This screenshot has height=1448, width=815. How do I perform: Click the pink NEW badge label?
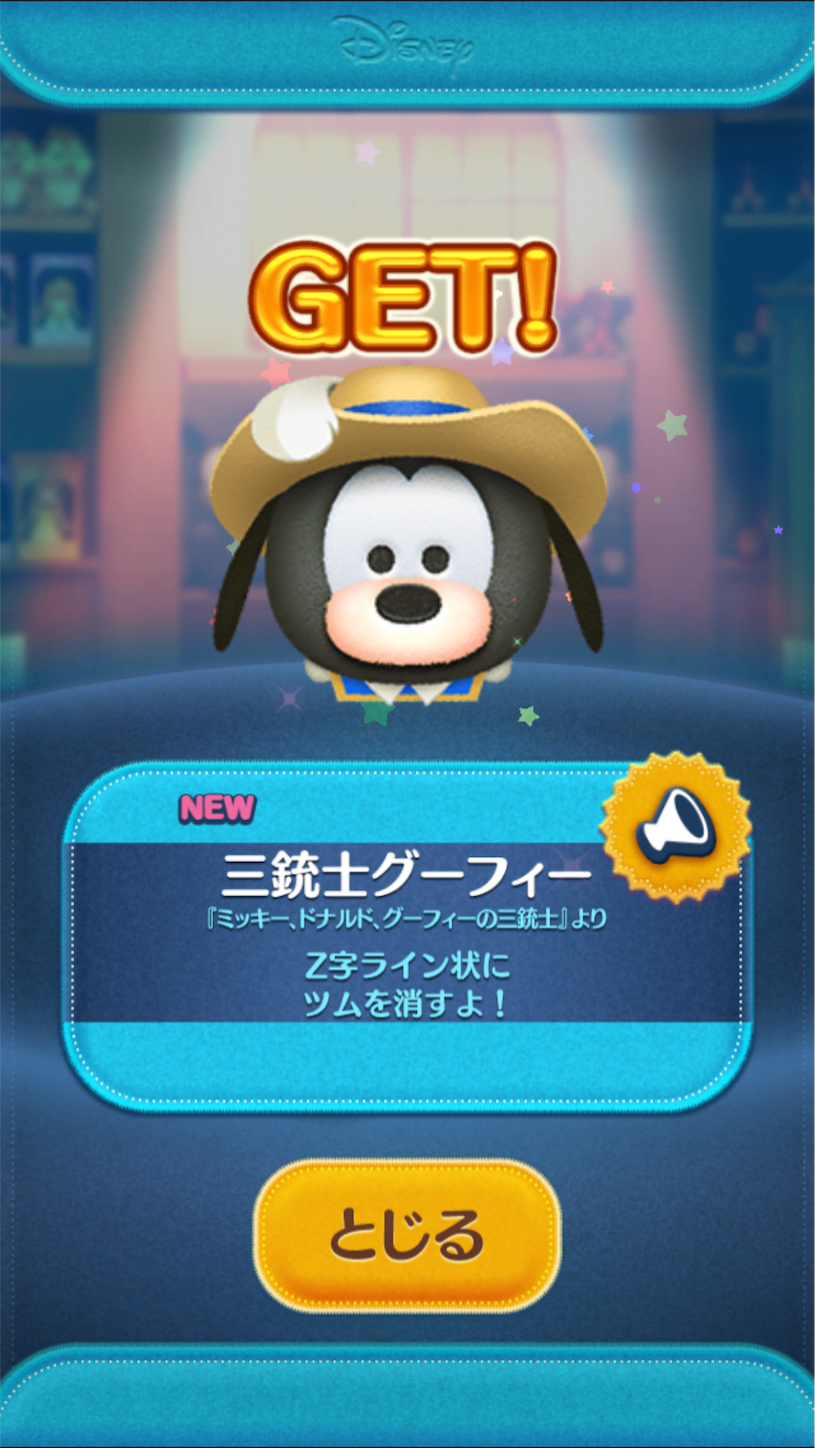coord(215,807)
